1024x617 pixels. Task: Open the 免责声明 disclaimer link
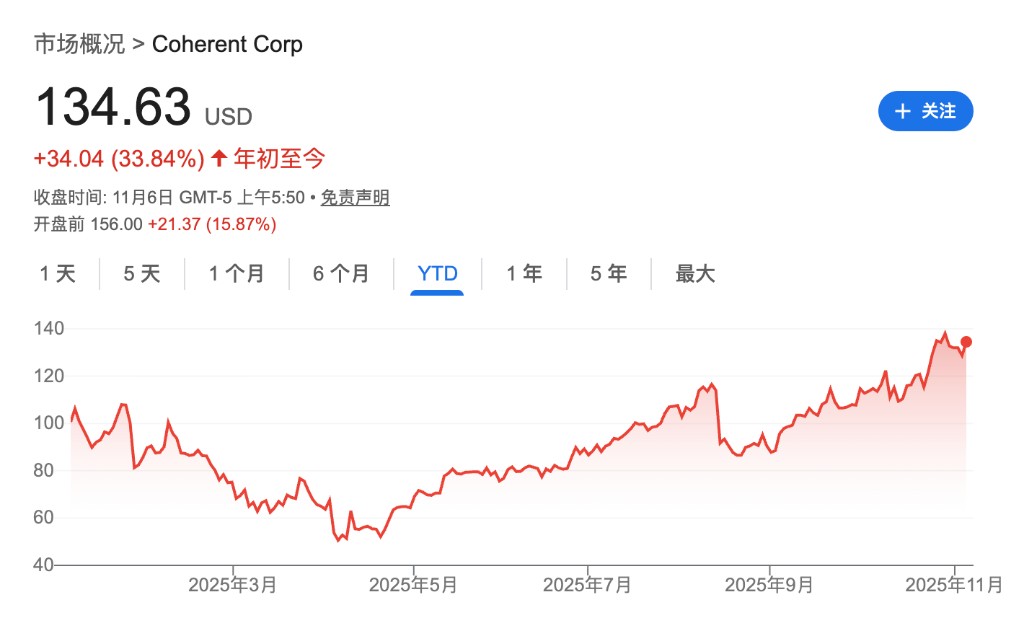(x=355, y=198)
